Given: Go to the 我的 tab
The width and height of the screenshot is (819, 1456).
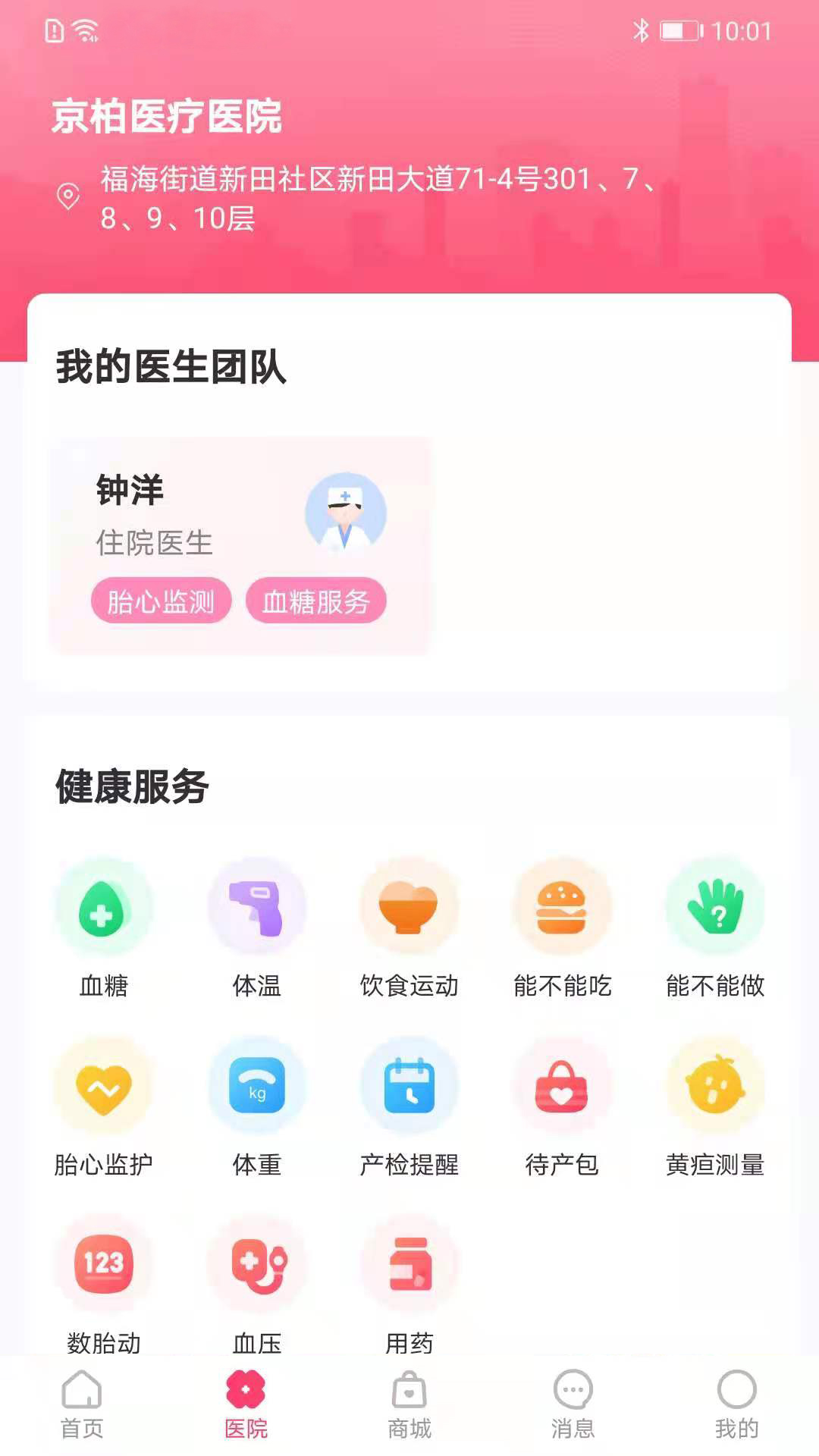Looking at the screenshot, I should pos(737,1405).
